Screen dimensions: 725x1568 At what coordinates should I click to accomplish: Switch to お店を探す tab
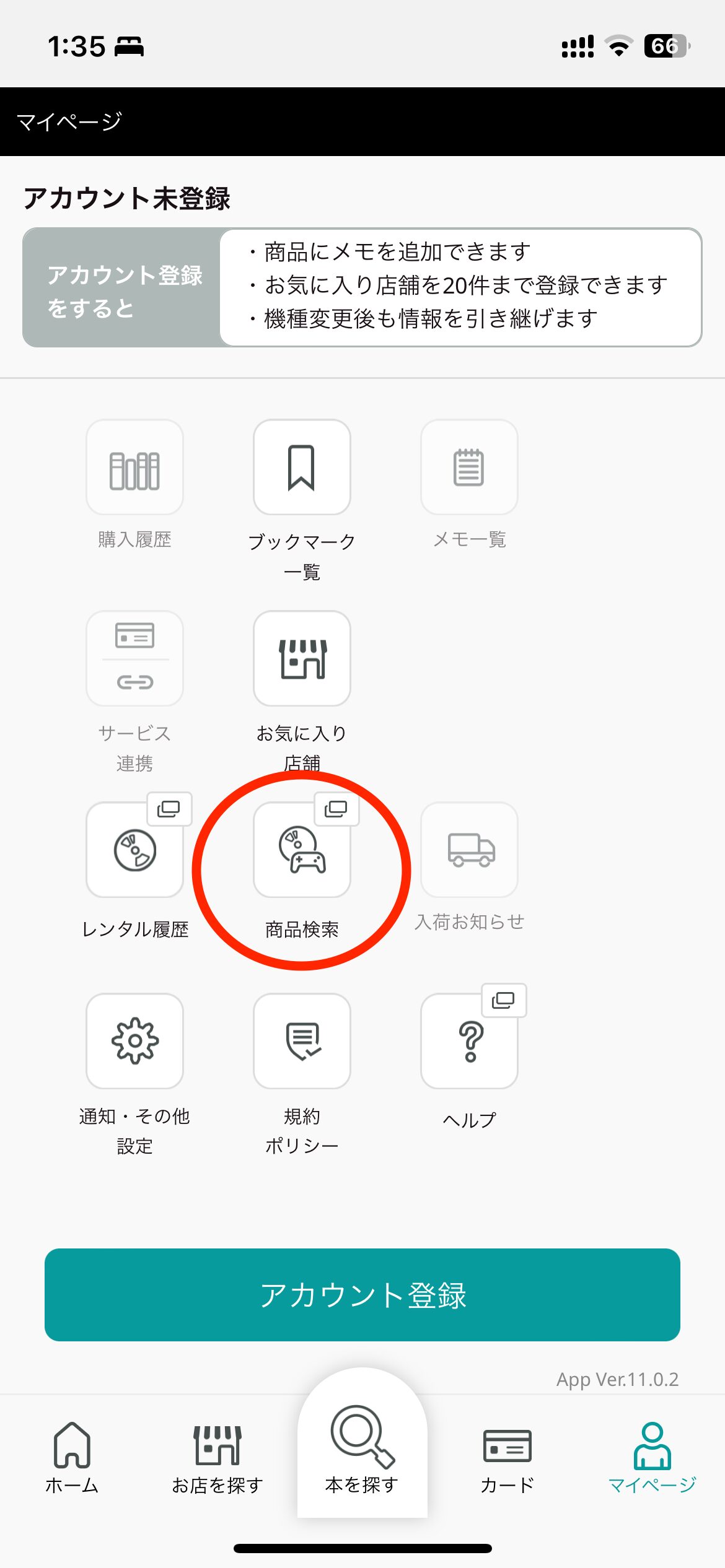217,1456
